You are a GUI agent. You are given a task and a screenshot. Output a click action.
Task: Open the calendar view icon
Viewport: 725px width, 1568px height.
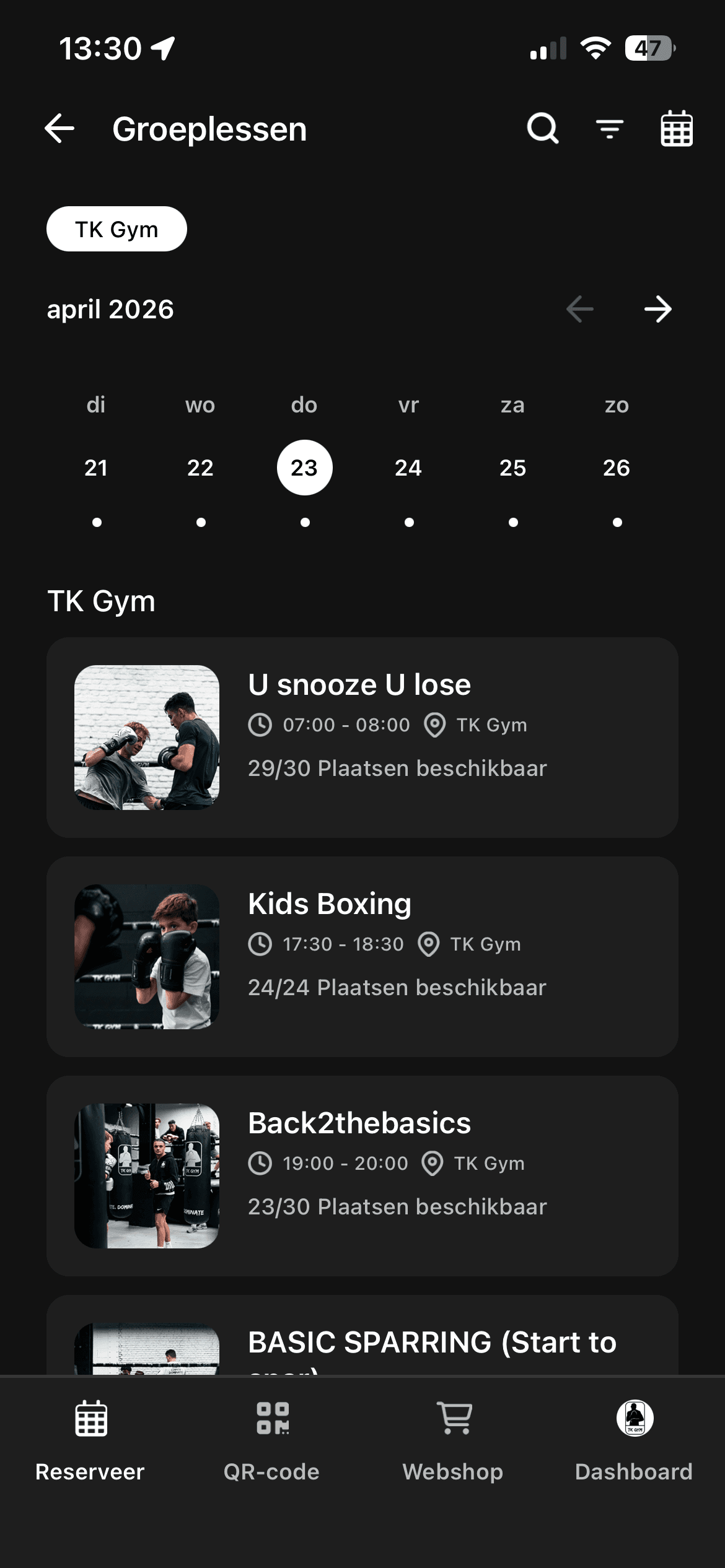pyautogui.click(x=677, y=129)
